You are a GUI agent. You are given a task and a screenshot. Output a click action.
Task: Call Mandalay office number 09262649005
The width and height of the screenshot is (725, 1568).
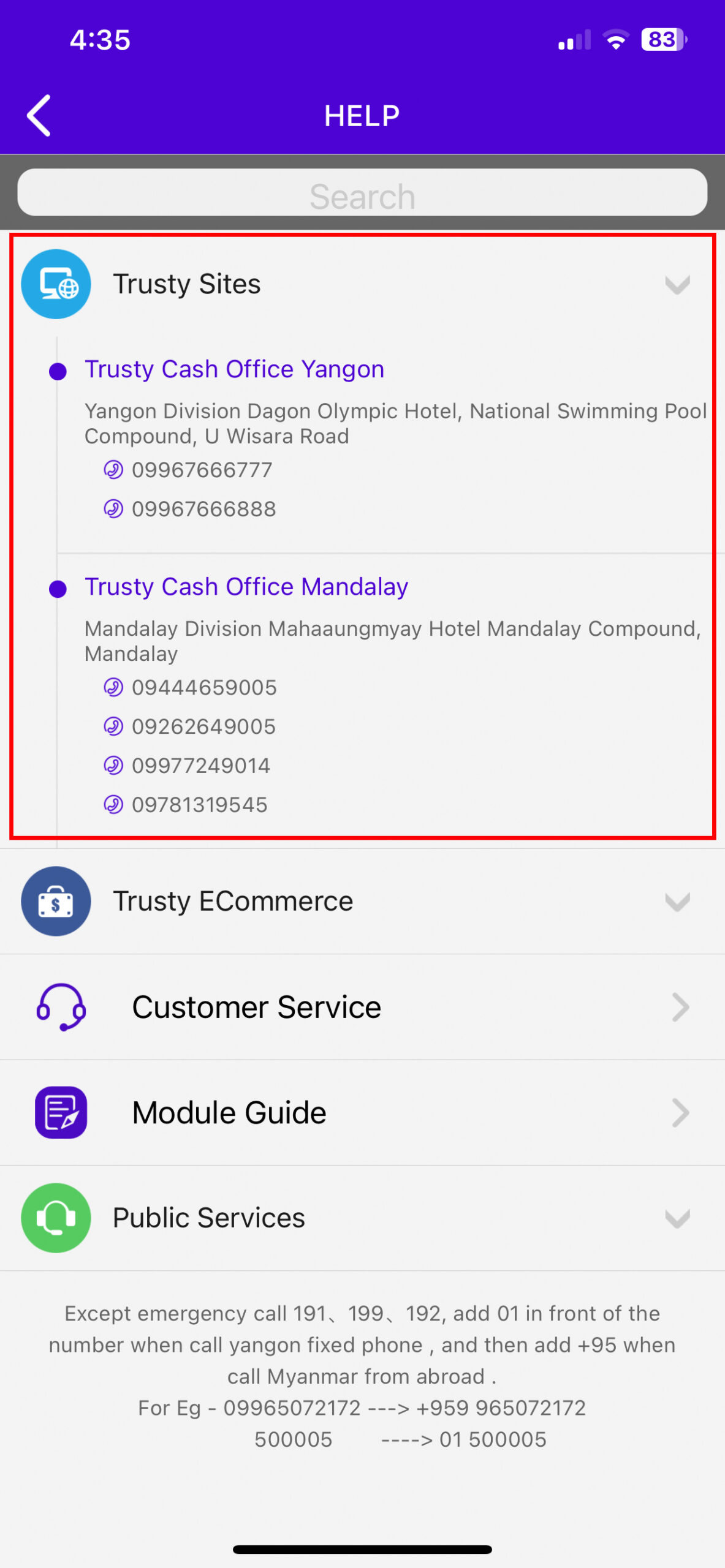[190, 727]
